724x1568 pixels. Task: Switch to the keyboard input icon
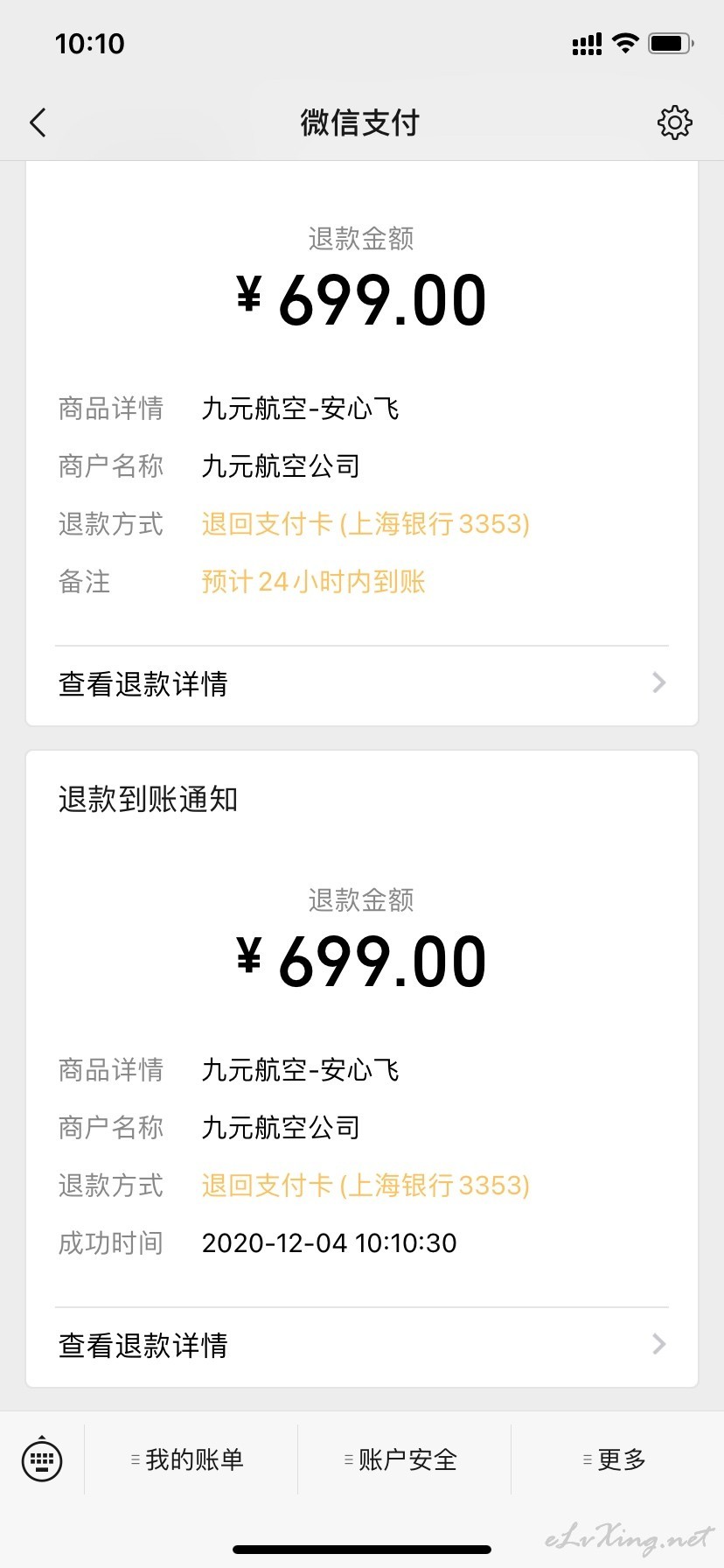click(x=42, y=1459)
